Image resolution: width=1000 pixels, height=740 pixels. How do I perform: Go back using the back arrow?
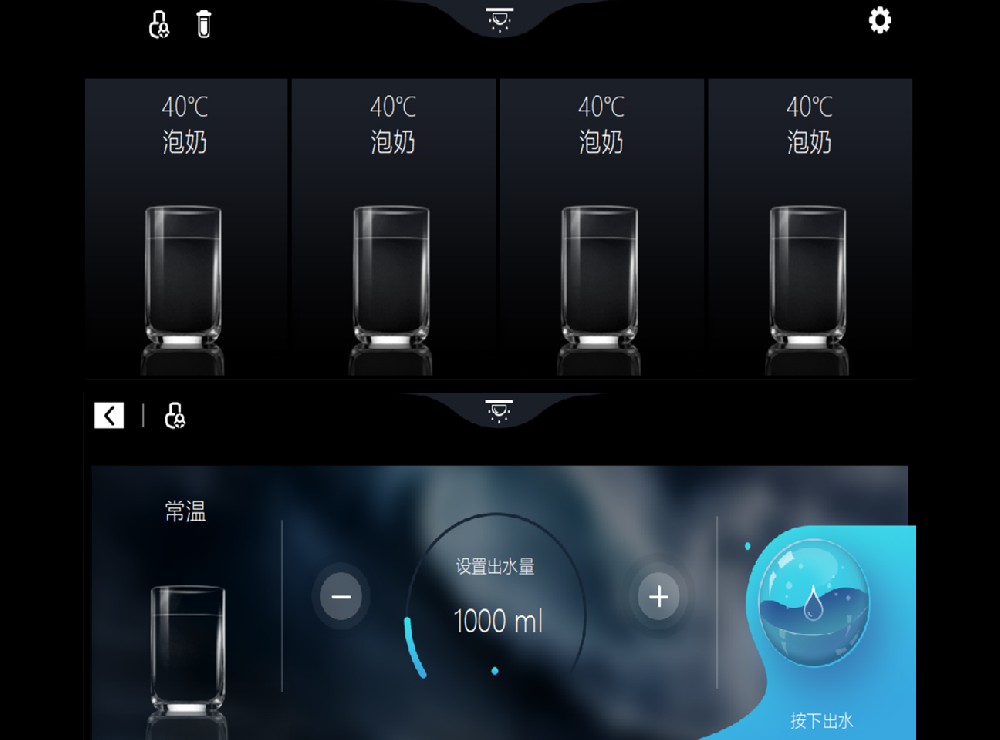[x=109, y=415]
